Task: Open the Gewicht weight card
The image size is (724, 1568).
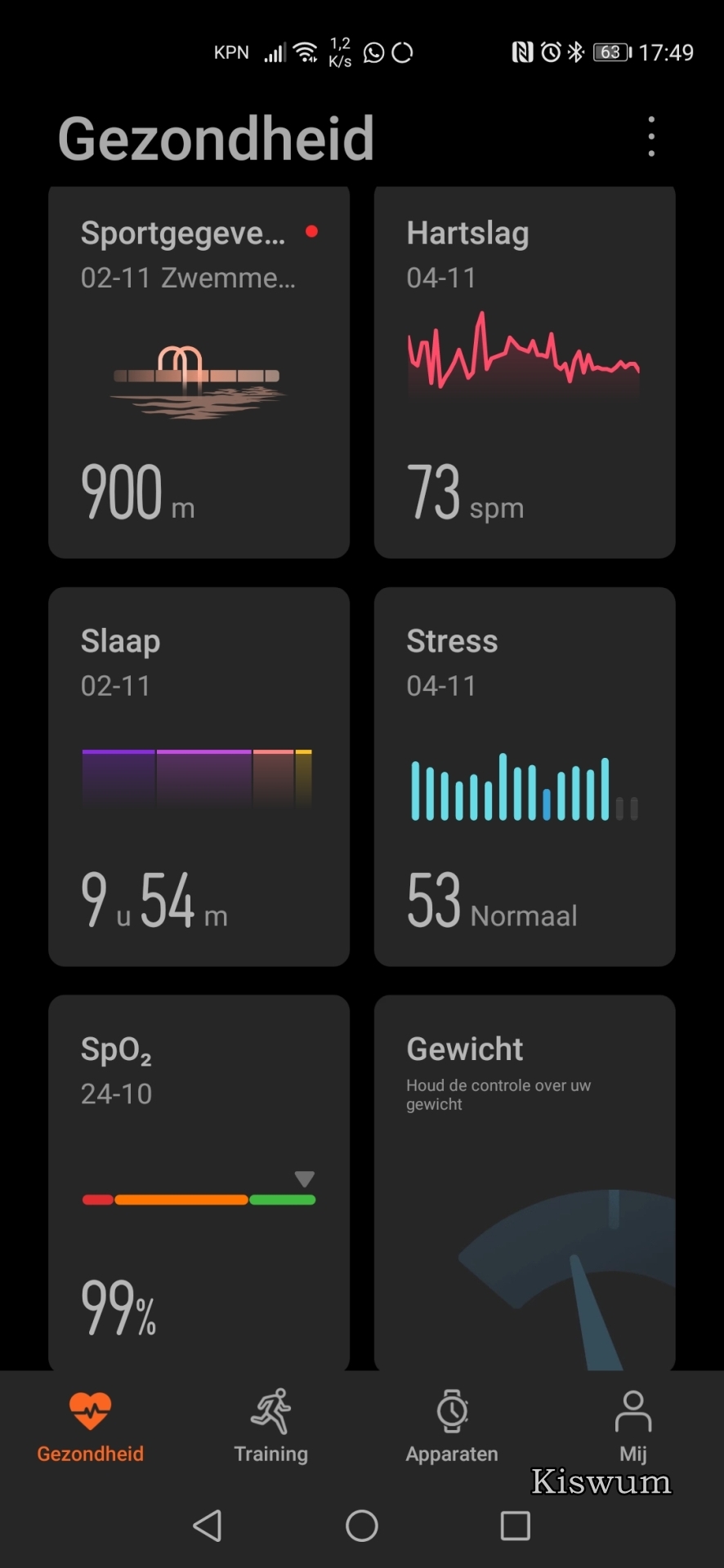Action: 525,1183
